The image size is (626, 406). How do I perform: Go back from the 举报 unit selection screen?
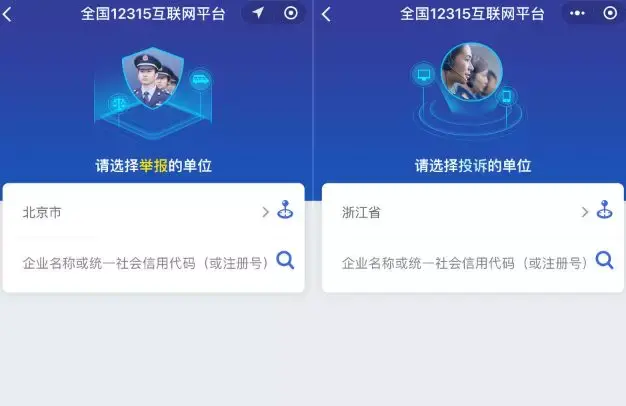pyautogui.click(x=8, y=14)
